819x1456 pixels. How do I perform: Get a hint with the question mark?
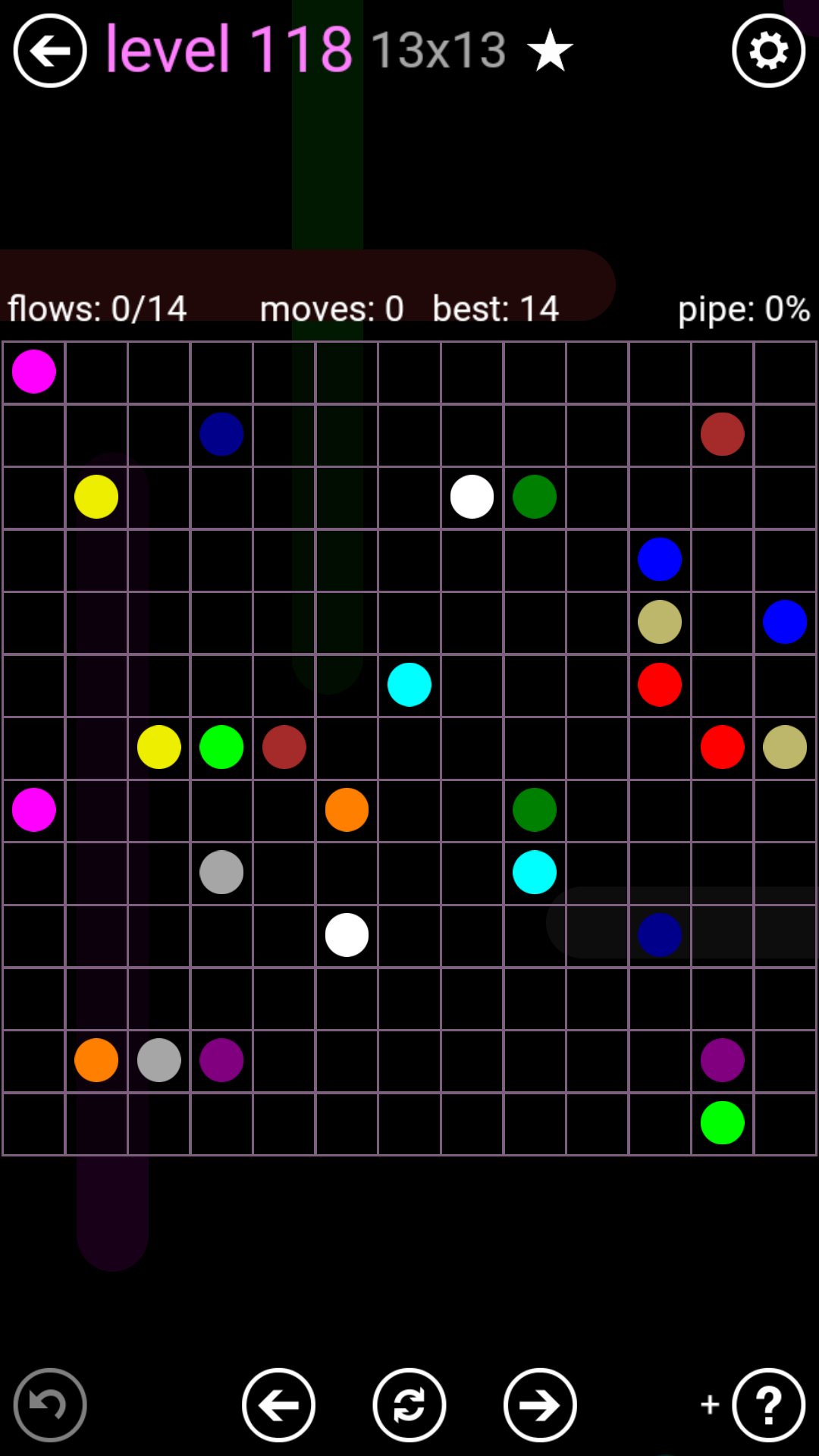point(768,1404)
